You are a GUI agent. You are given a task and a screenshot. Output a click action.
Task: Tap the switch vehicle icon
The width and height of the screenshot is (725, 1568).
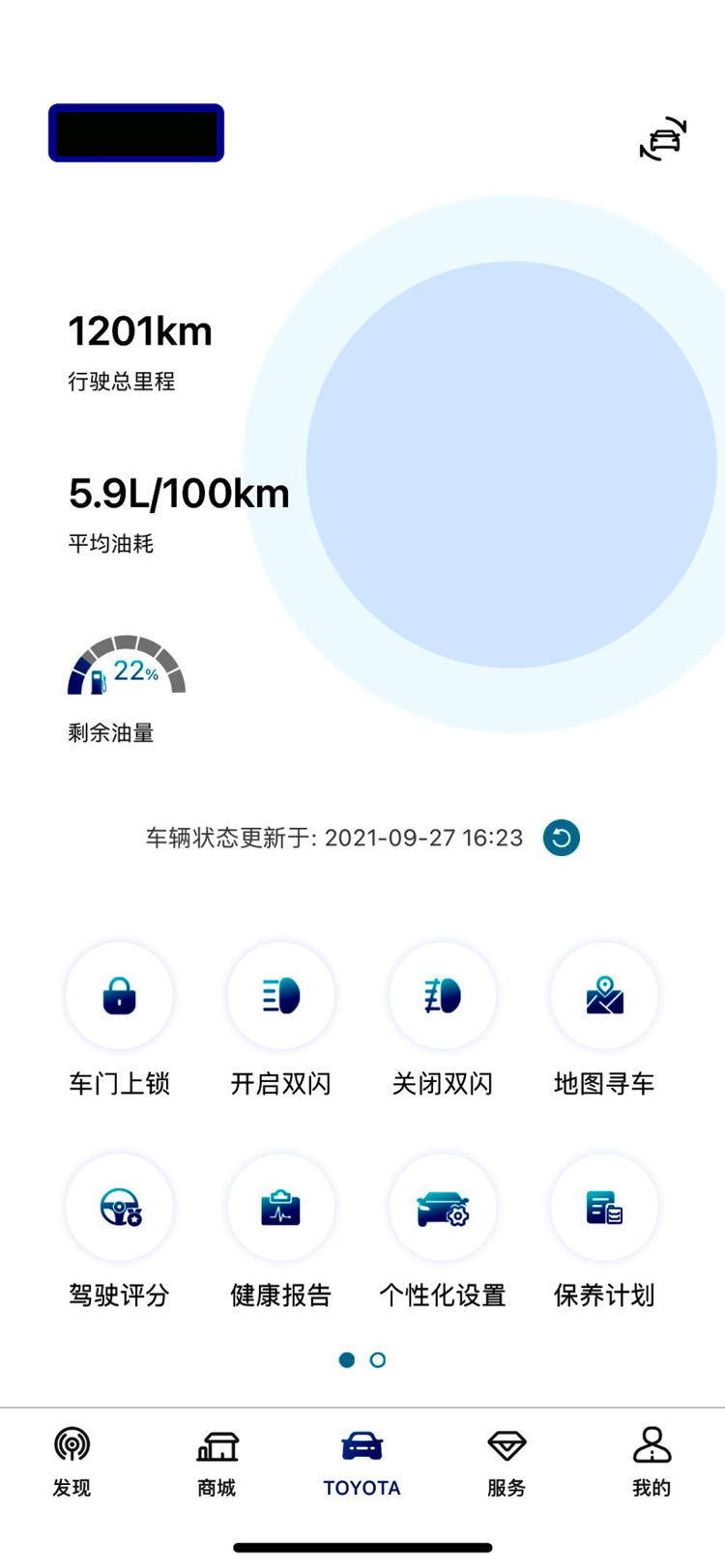click(x=663, y=139)
